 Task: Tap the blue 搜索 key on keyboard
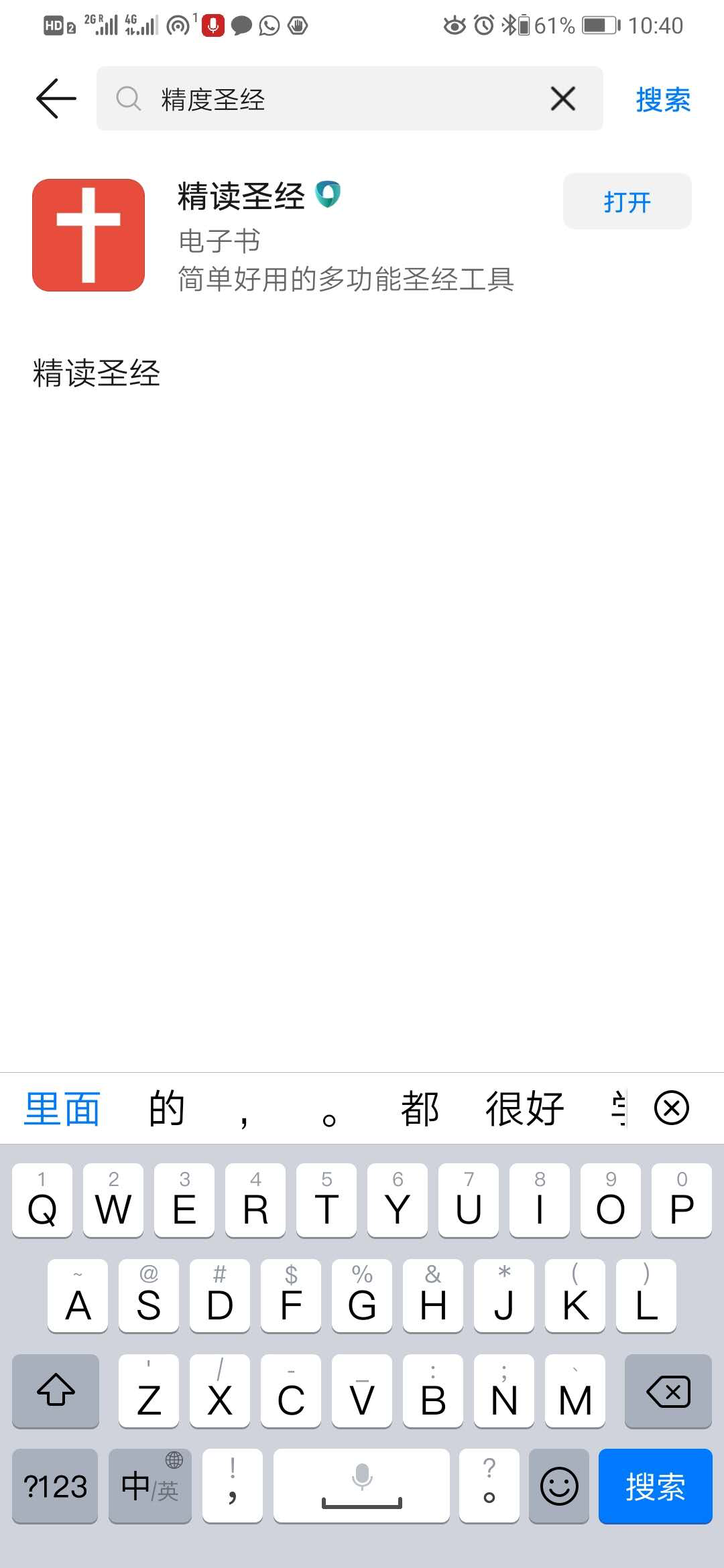(655, 1486)
